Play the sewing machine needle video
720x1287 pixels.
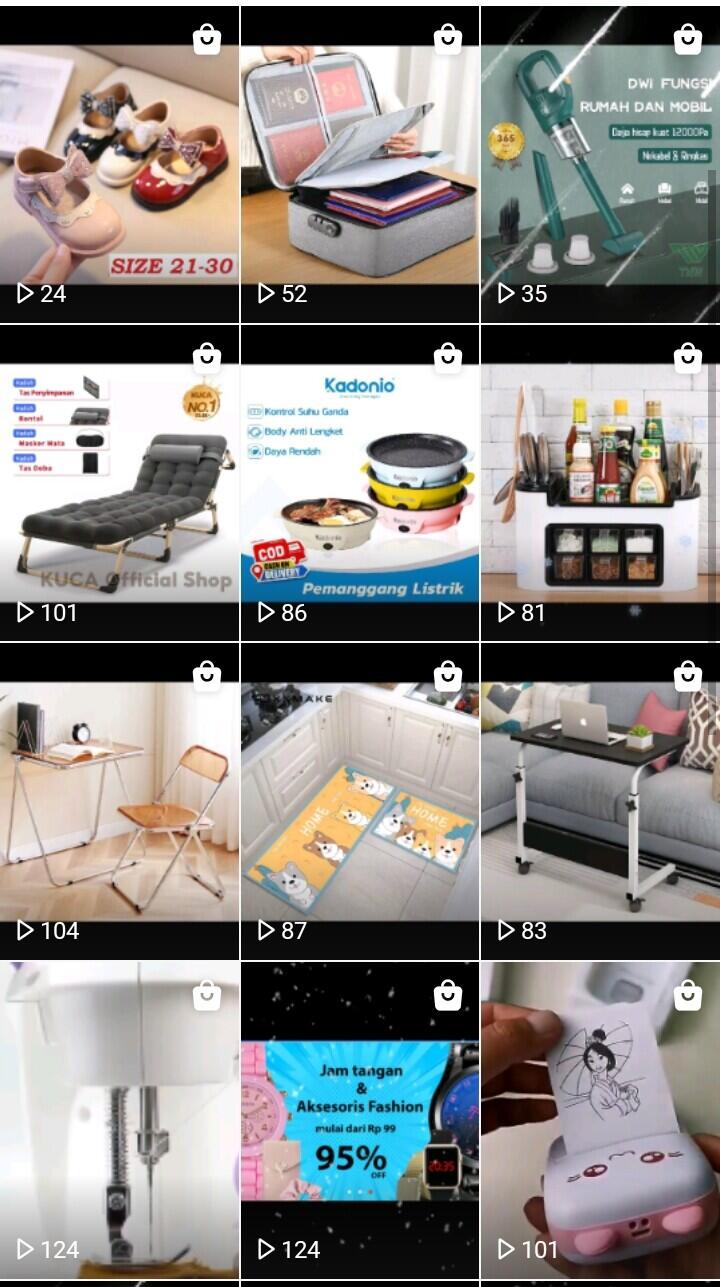pos(119,1120)
